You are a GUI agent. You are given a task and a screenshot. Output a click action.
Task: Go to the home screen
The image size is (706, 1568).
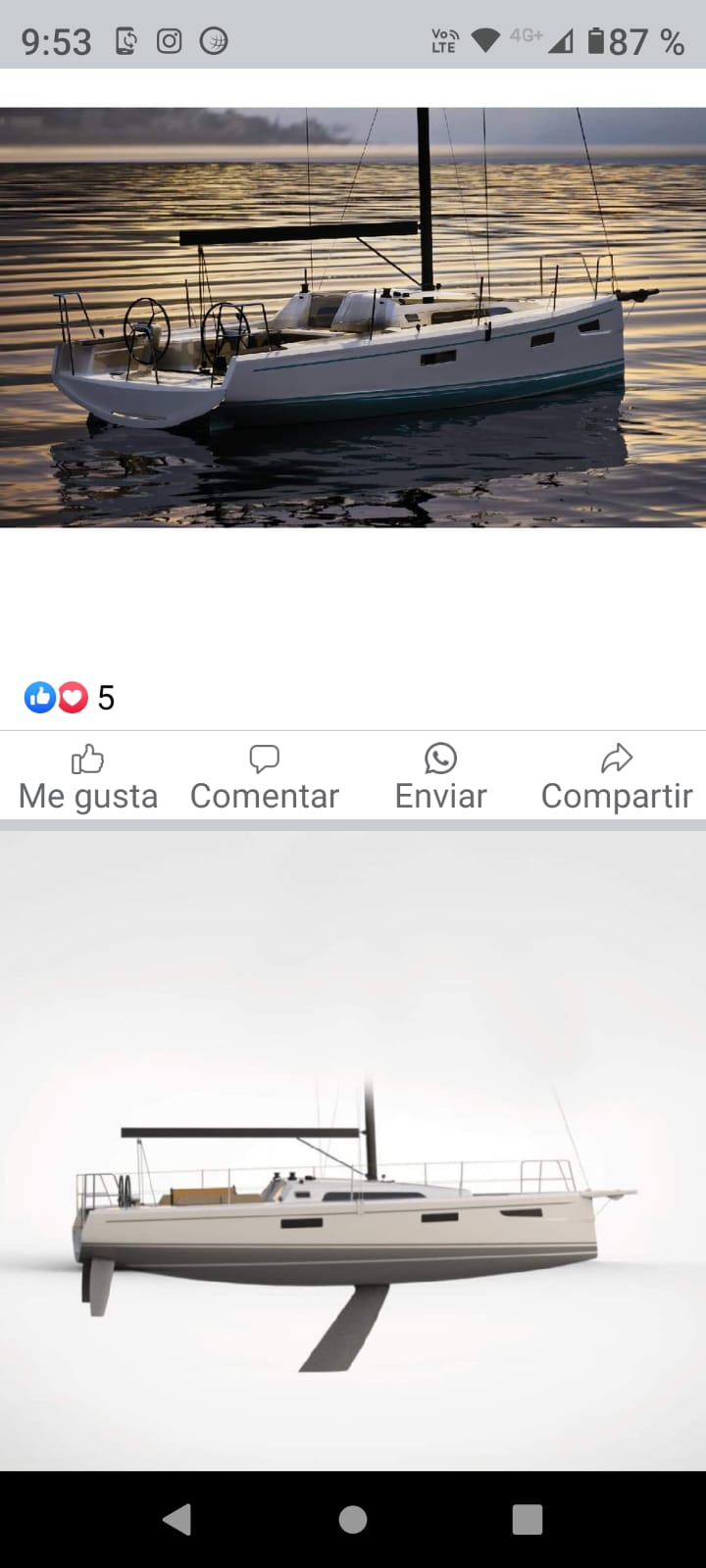point(353,1519)
